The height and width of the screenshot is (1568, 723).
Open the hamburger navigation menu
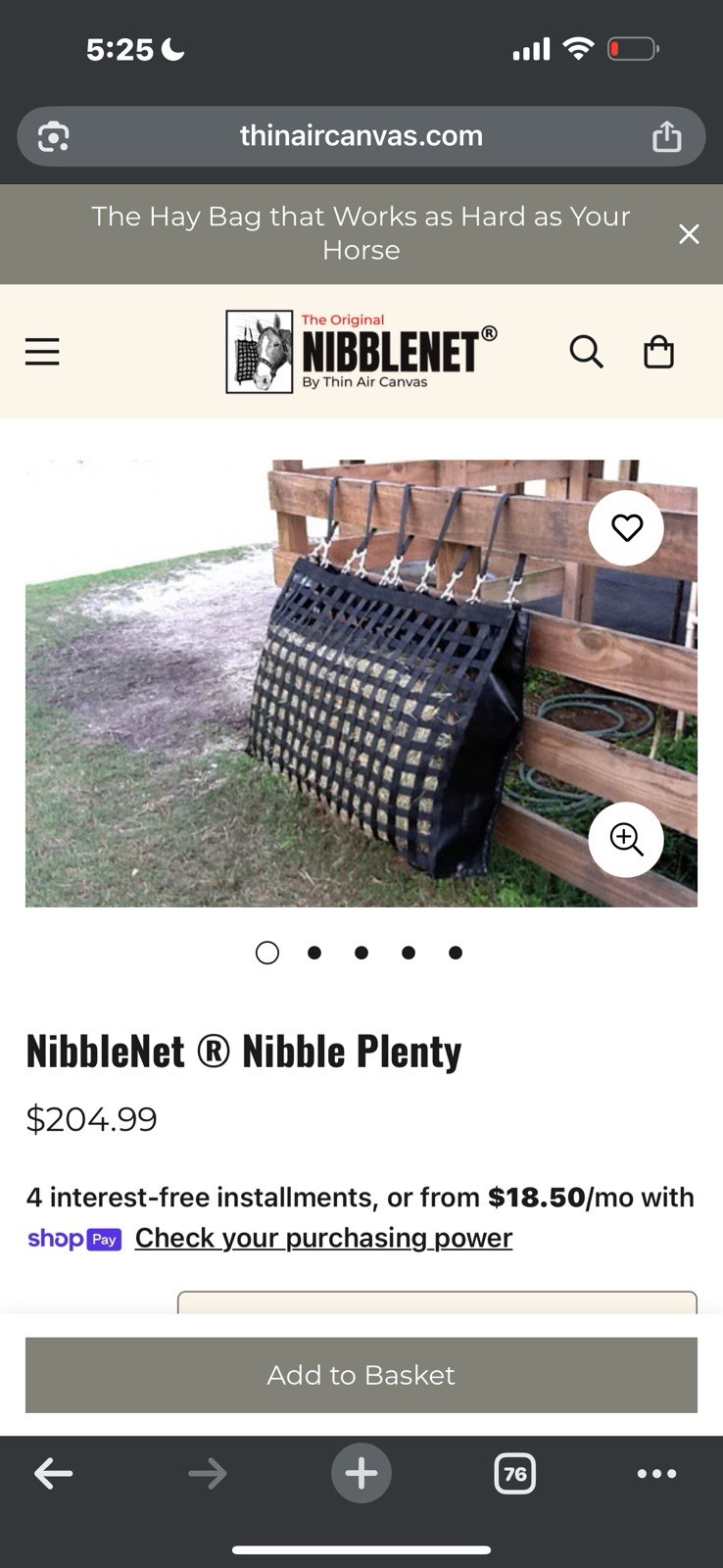42,351
